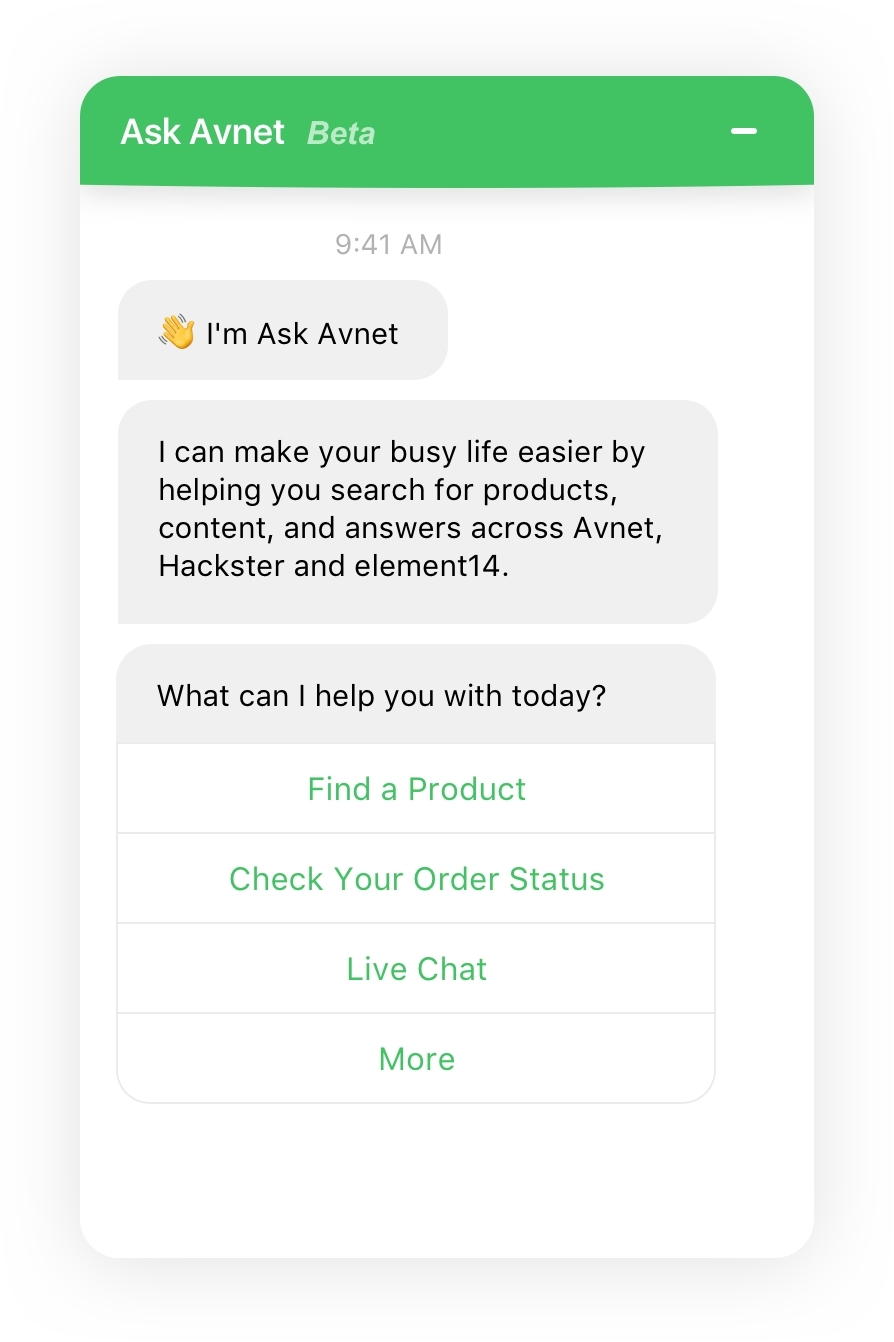Tap More for additional options
894x1342 pixels.
(x=416, y=1059)
